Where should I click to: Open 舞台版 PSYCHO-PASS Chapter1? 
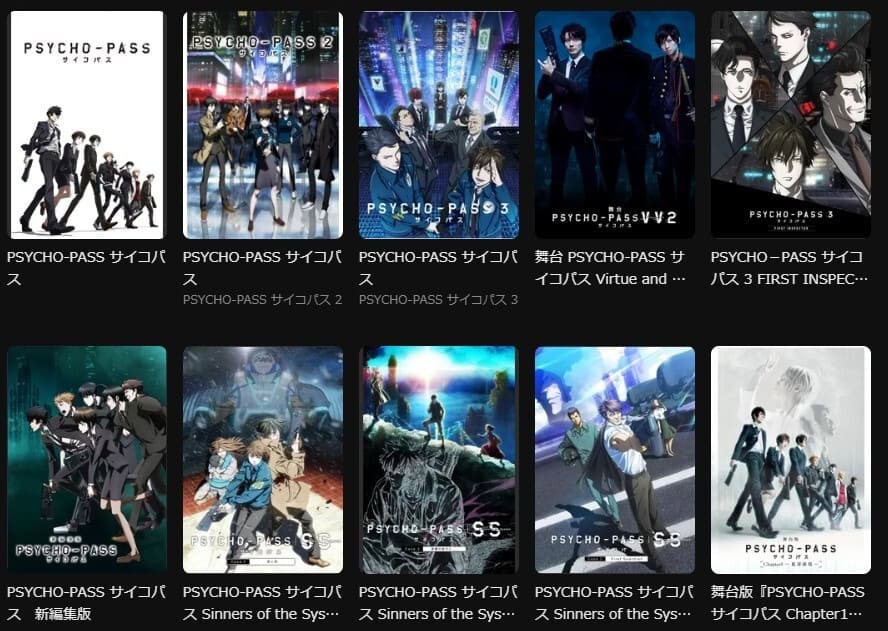pyautogui.click(x=790, y=460)
